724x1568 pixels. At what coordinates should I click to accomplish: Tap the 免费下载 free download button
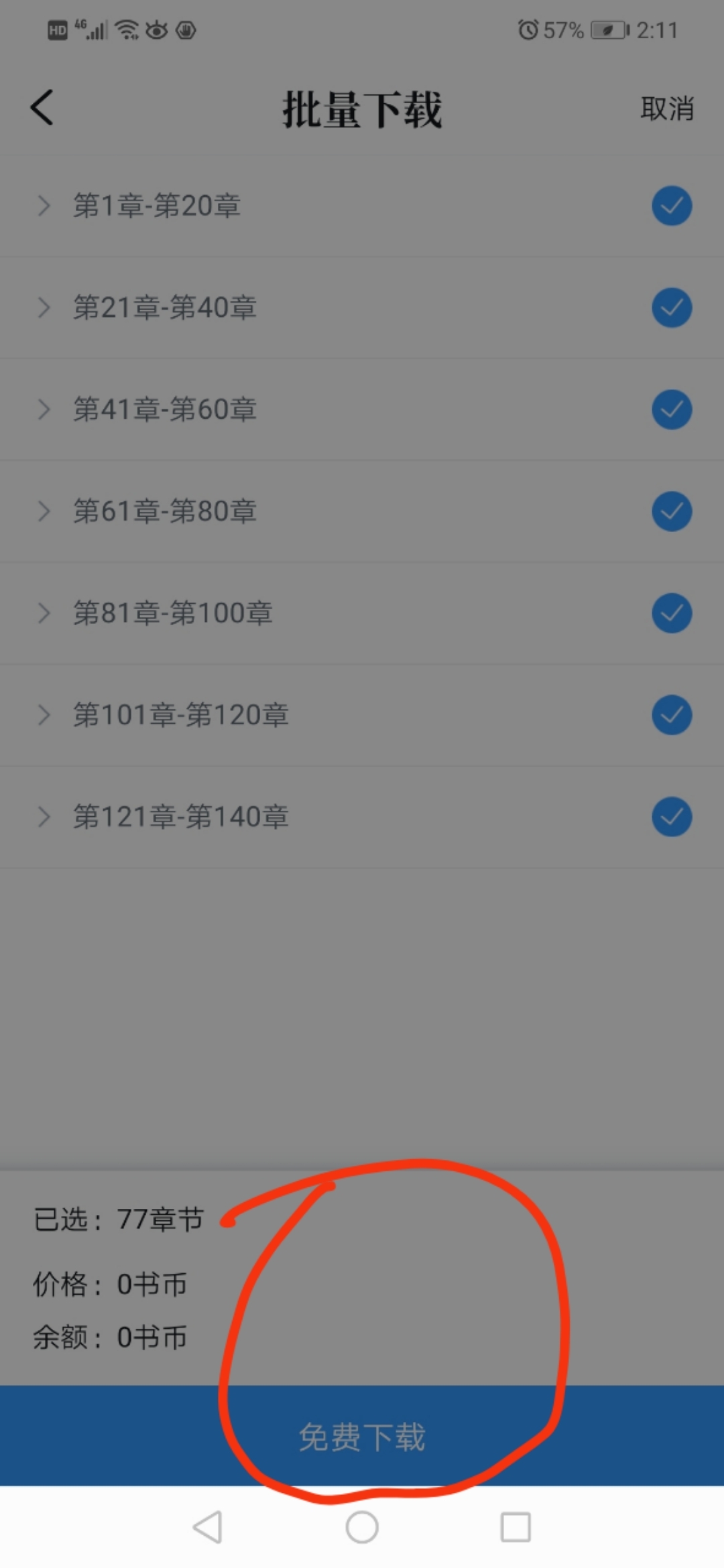(x=362, y=1436)
